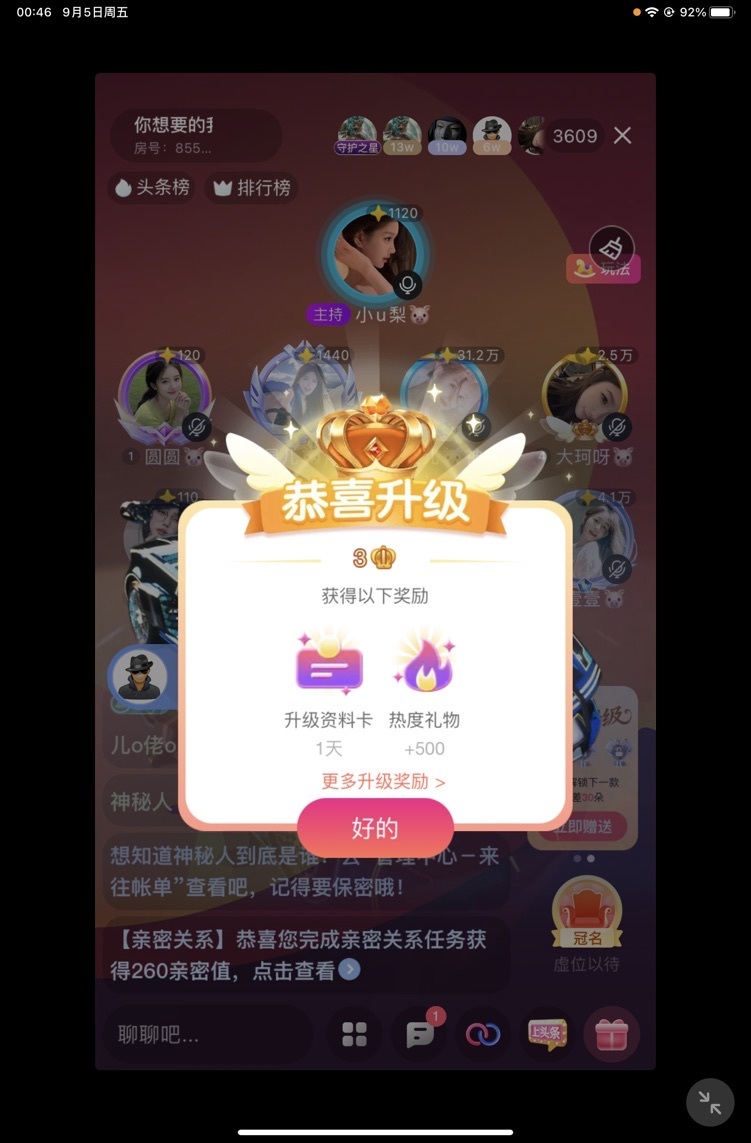Open 更多升级奖励 link
The width and height of the screenshot is (751, 1143).
point(383,782)
